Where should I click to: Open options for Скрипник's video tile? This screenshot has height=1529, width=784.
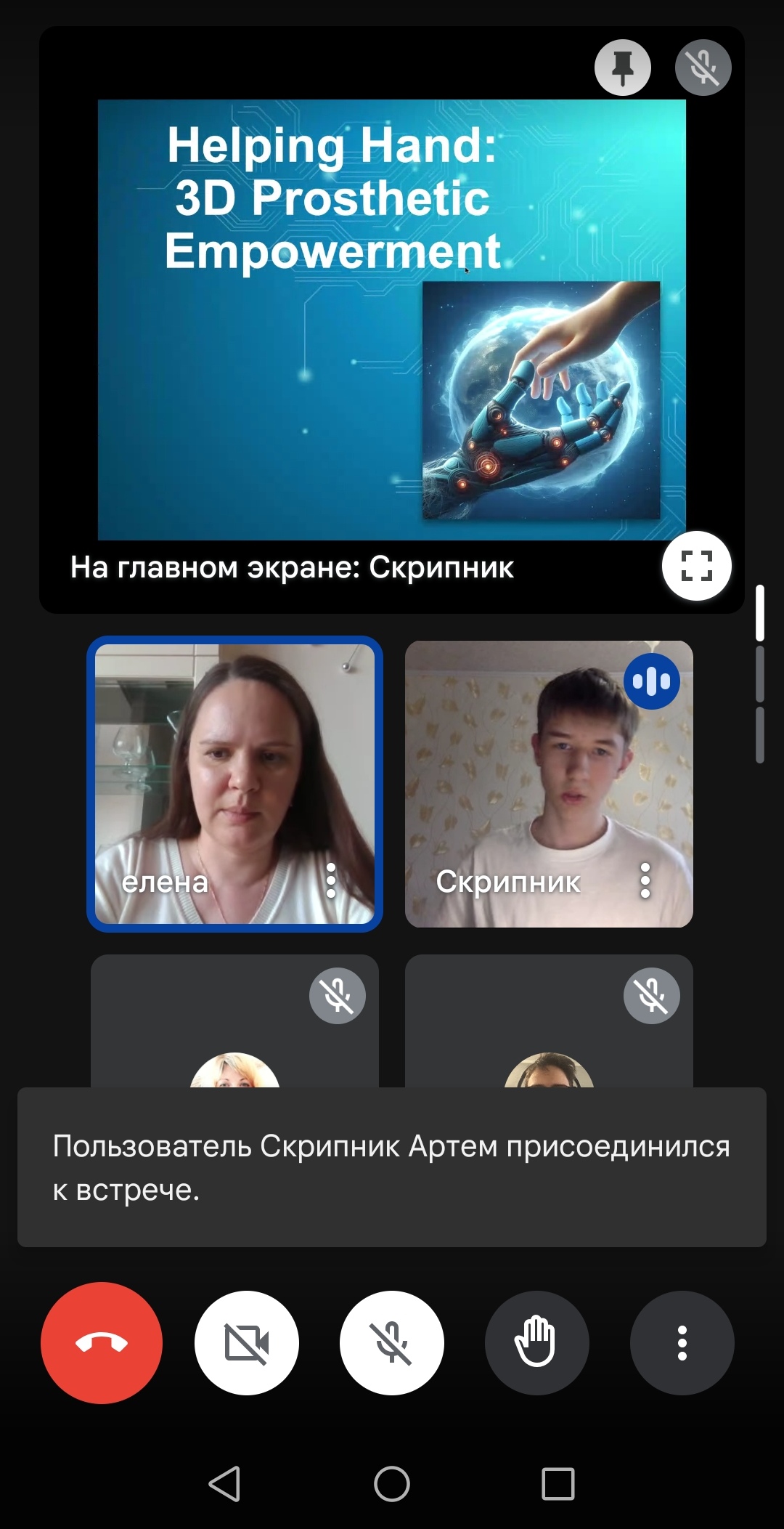pyautogui.click(x=645, y=881)
